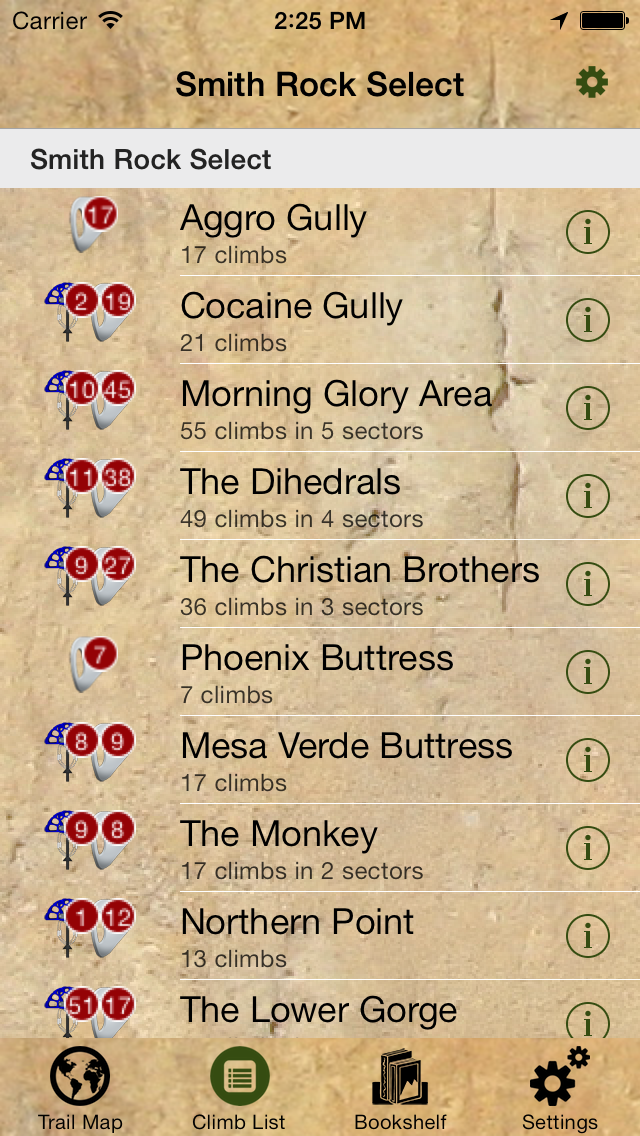Open the Bookshelf tab
This screenshot has height=1136, width=640.
(x=400, y=1087)
